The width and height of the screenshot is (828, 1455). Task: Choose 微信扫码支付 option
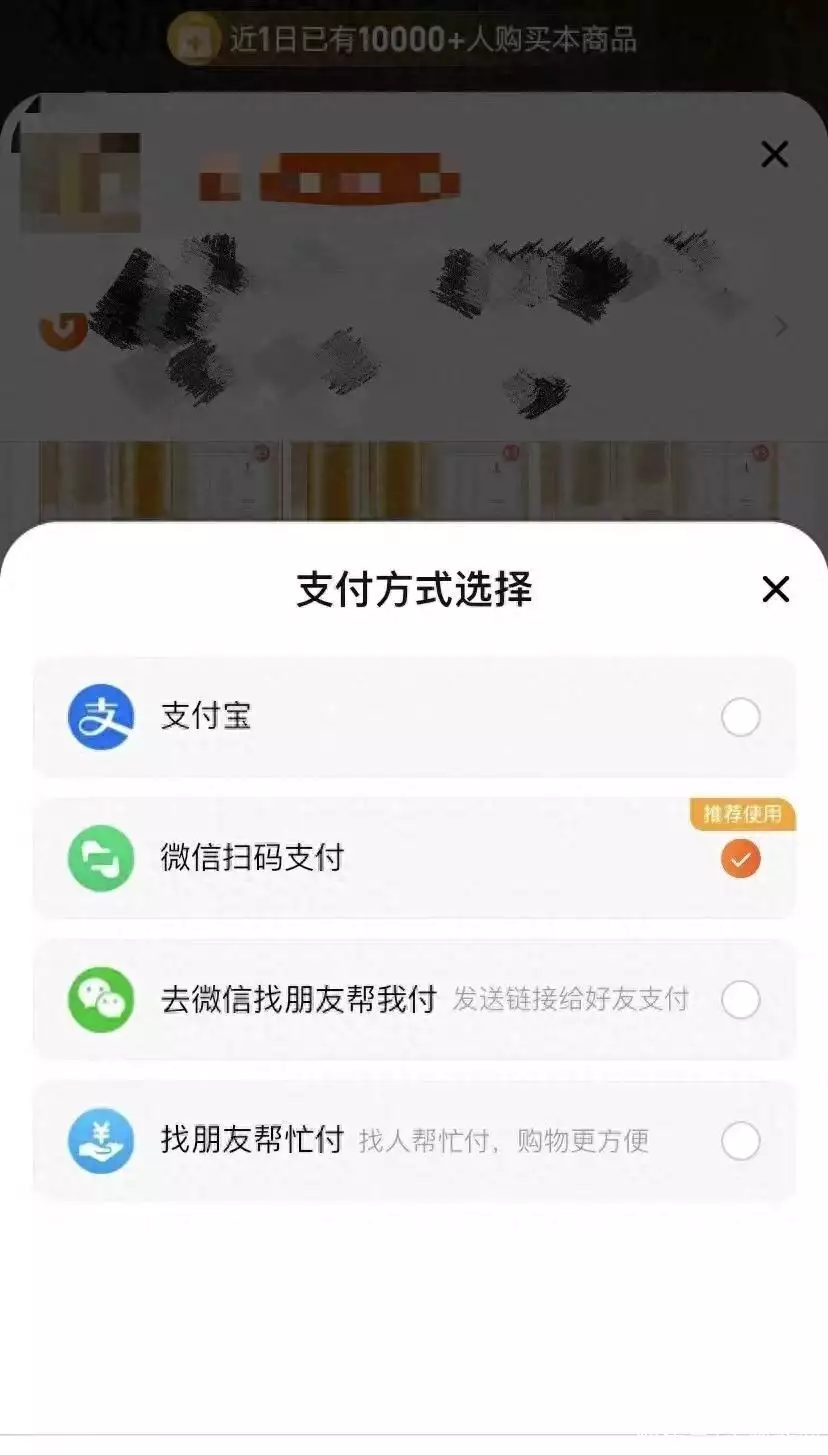(740, 859)
